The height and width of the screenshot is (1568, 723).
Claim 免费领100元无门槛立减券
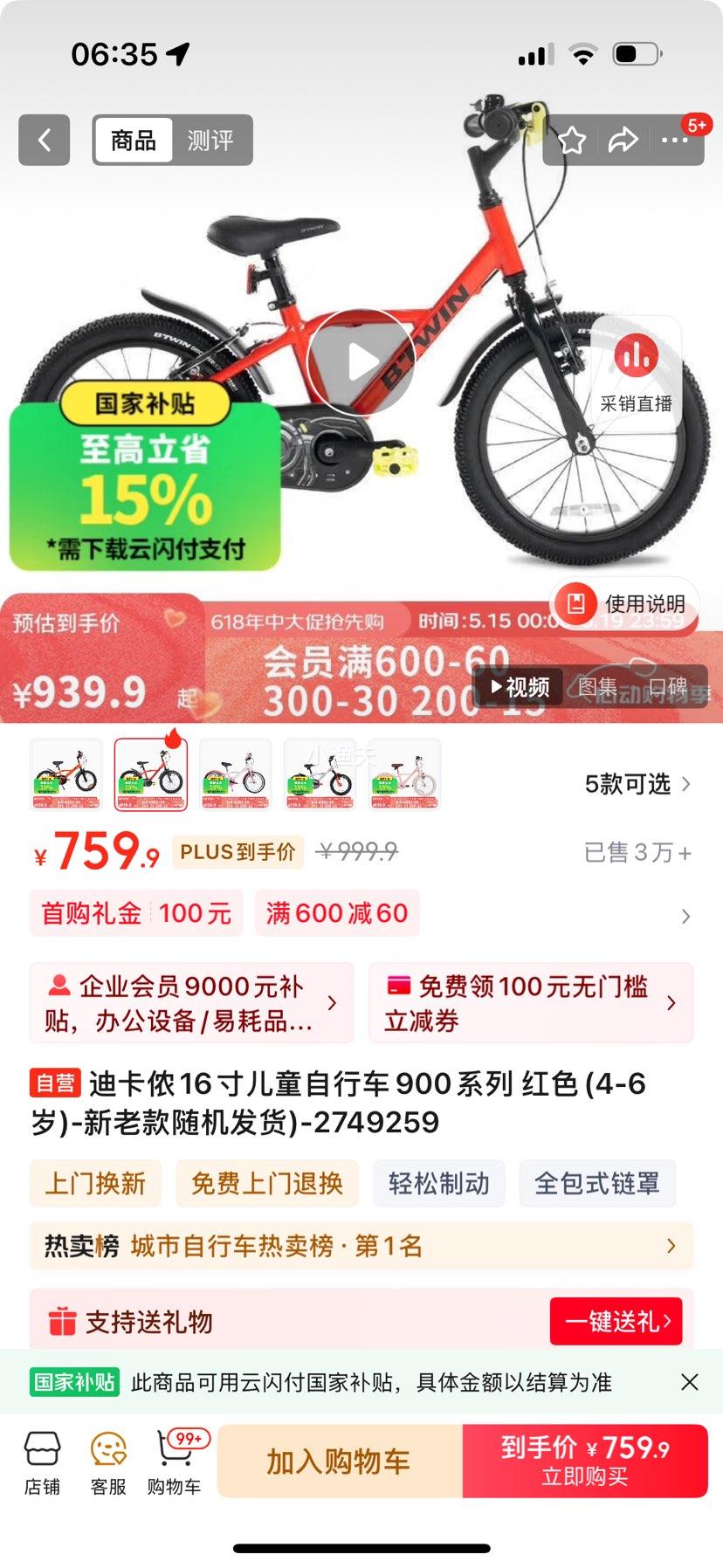coord(530,1003)
